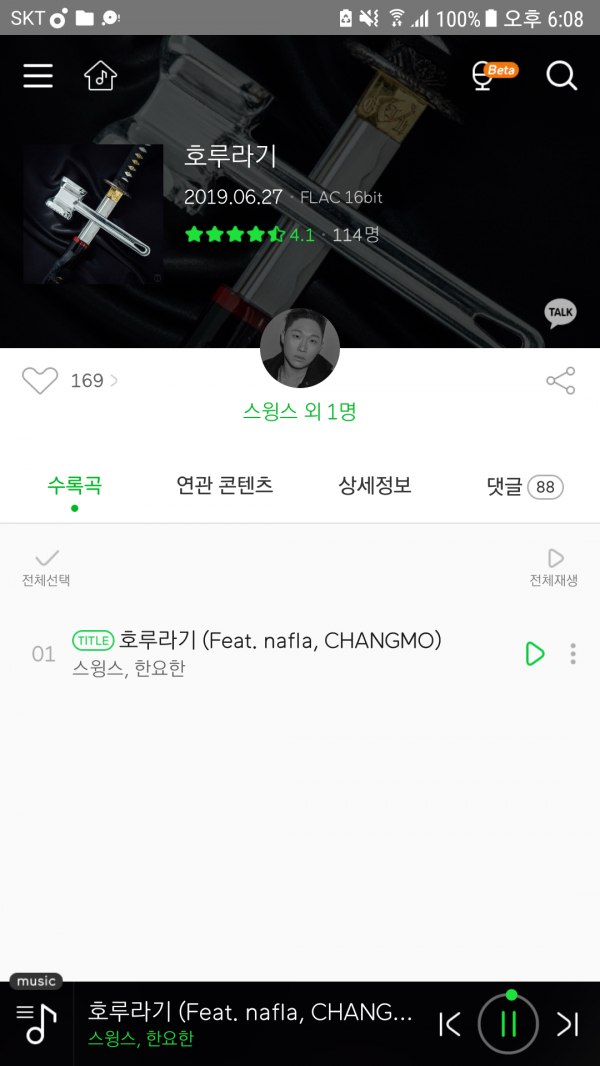Open the search magnifier
Image resolution: width=600 pixels, height=1066 pixels.
point(562,76)
